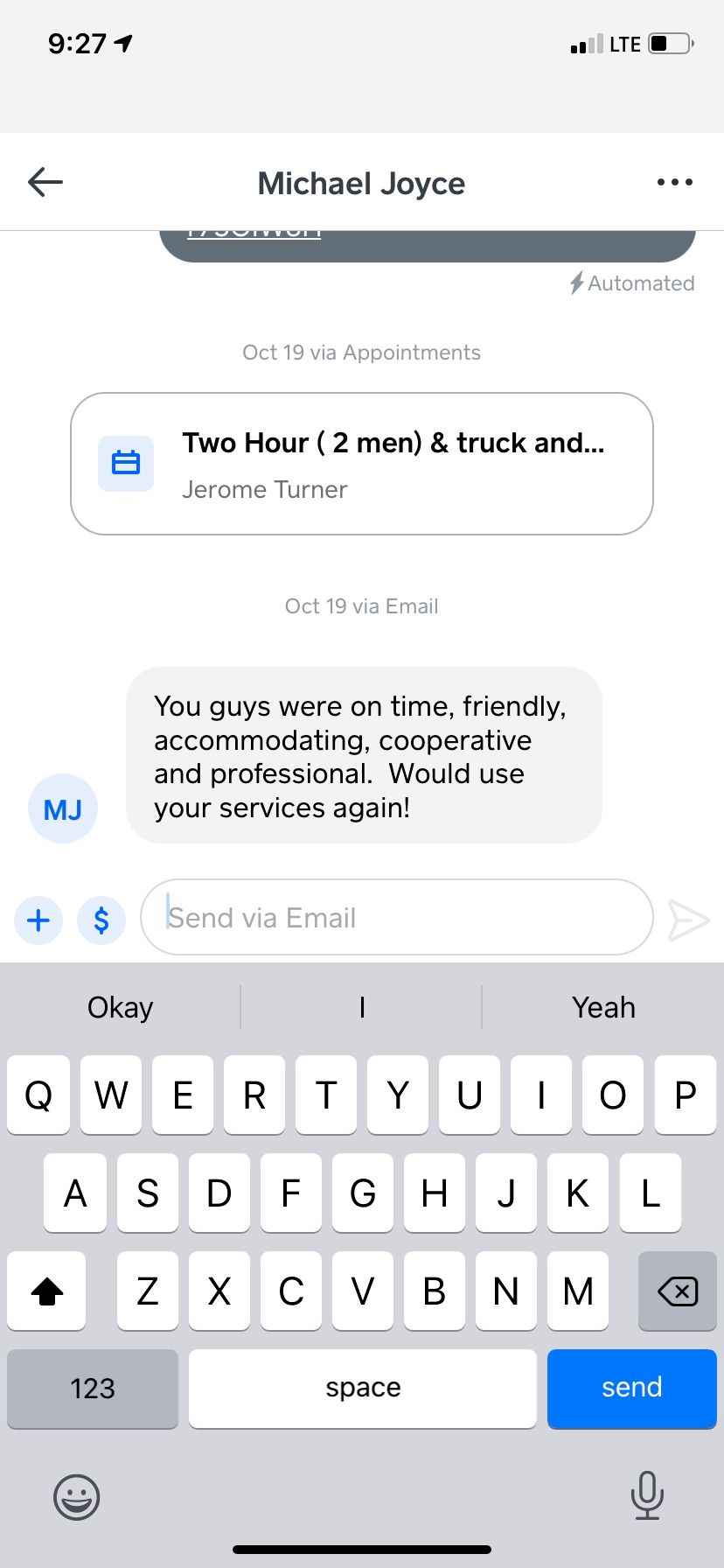This screenshot has width=724, height=1568.
Task: Insert the 'Okay' keyboard suggestion
Action: tap(121, 1007)
